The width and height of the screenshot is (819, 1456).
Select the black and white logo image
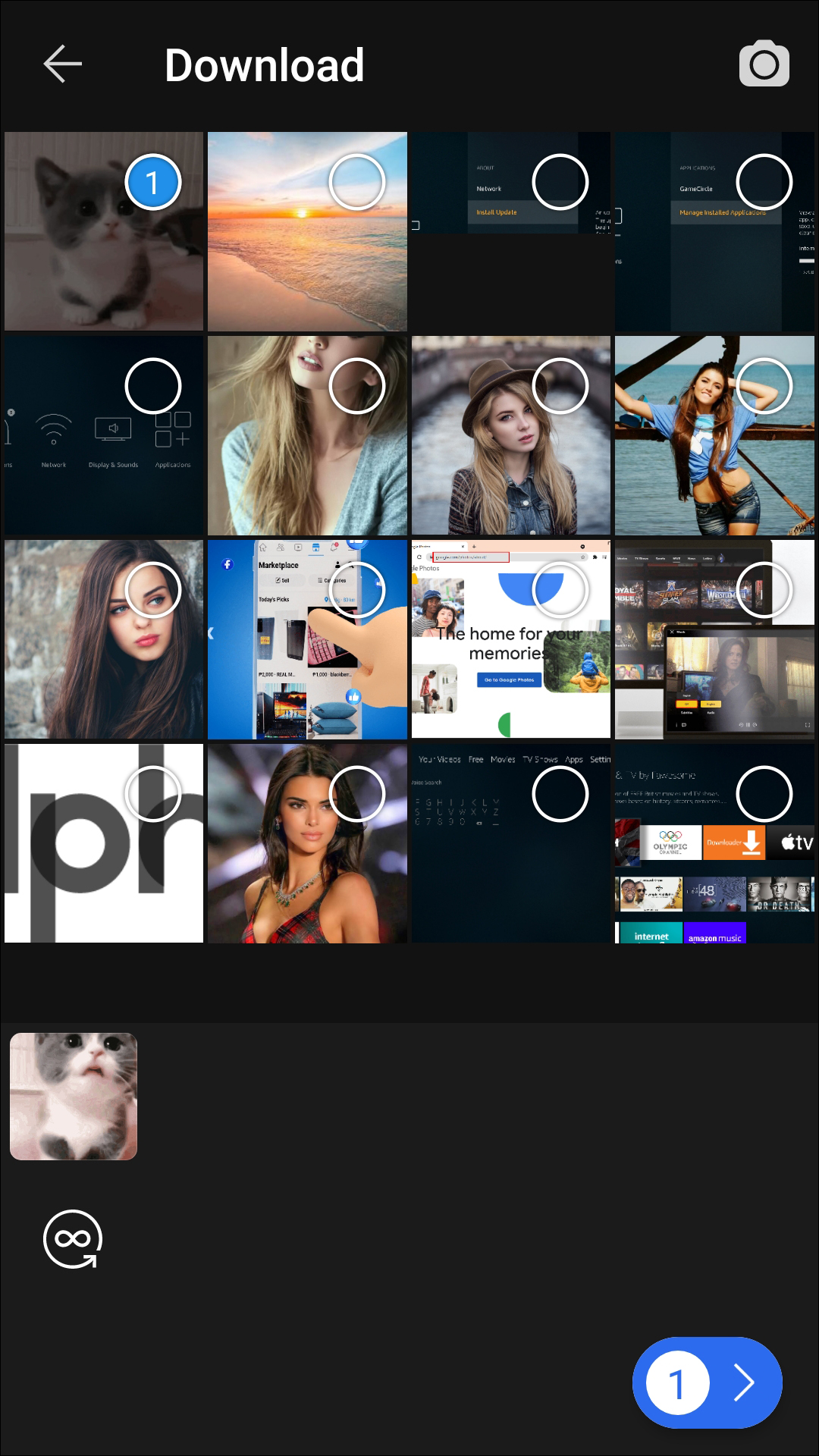152,793
